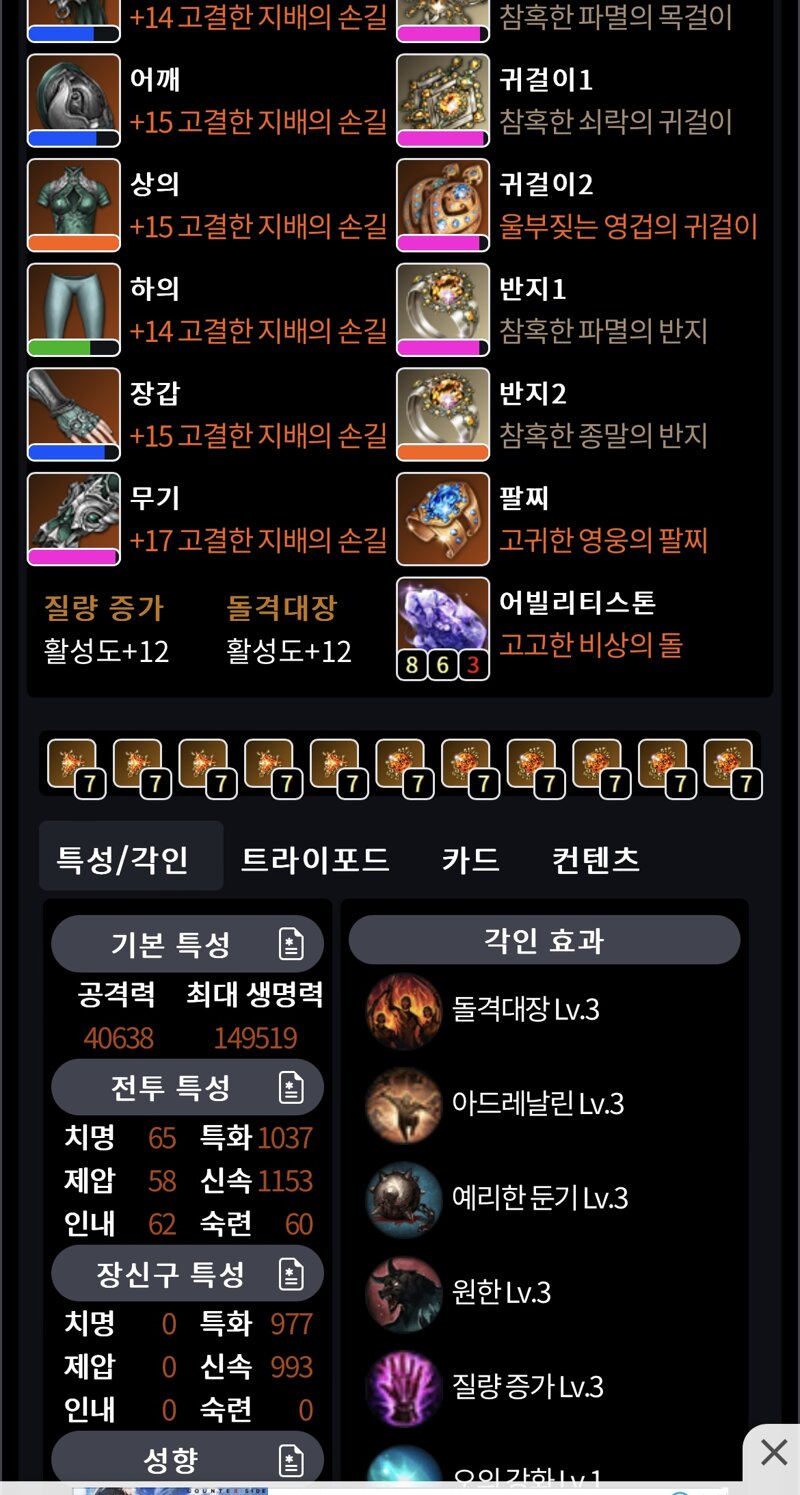View the 상의 armor item
The width and height of the screenshot is (800, 1495).
[74, 204]
